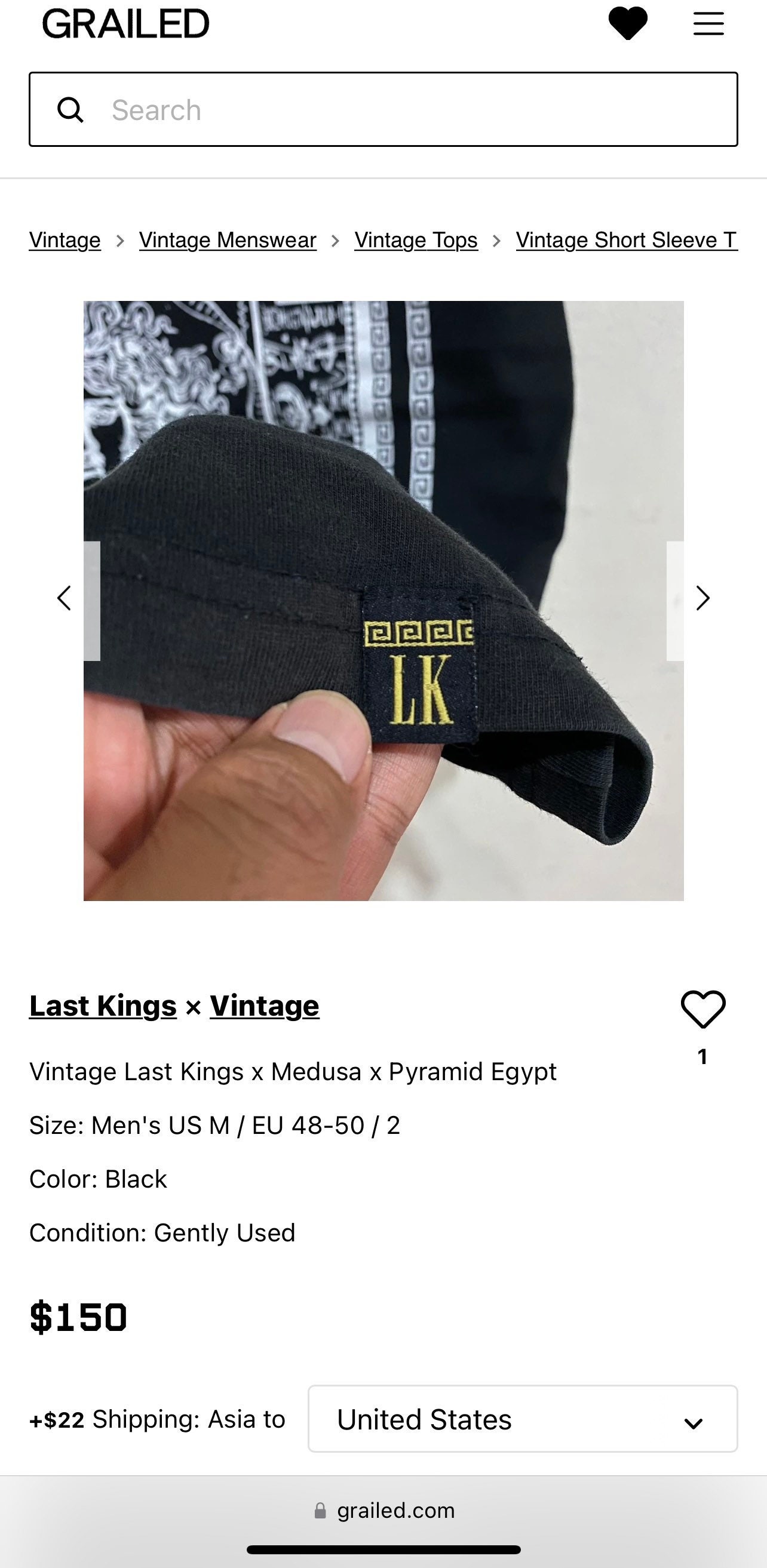Open the favorites heart in header

(628, 24)
